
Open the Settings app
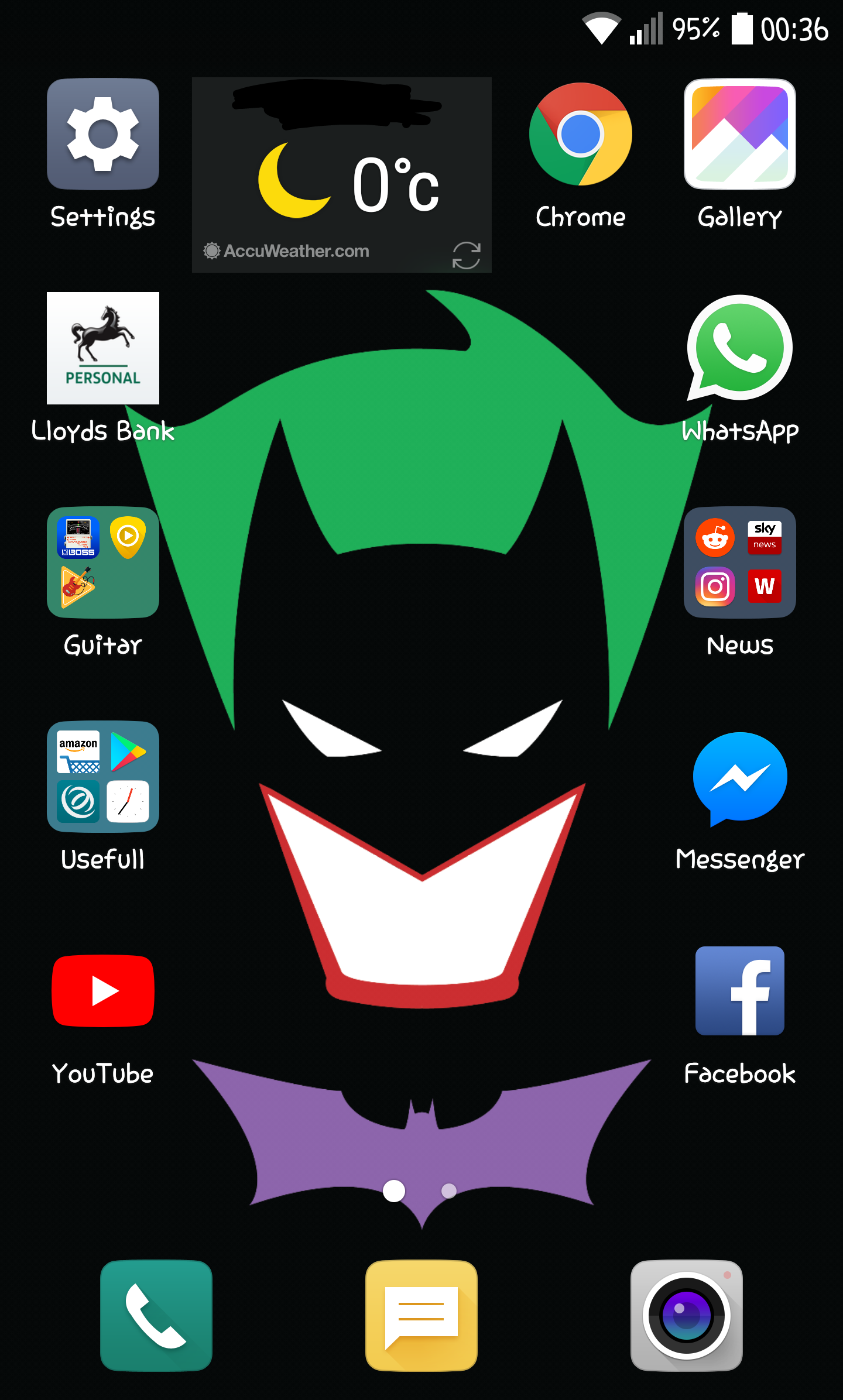(x=102, y=135)
